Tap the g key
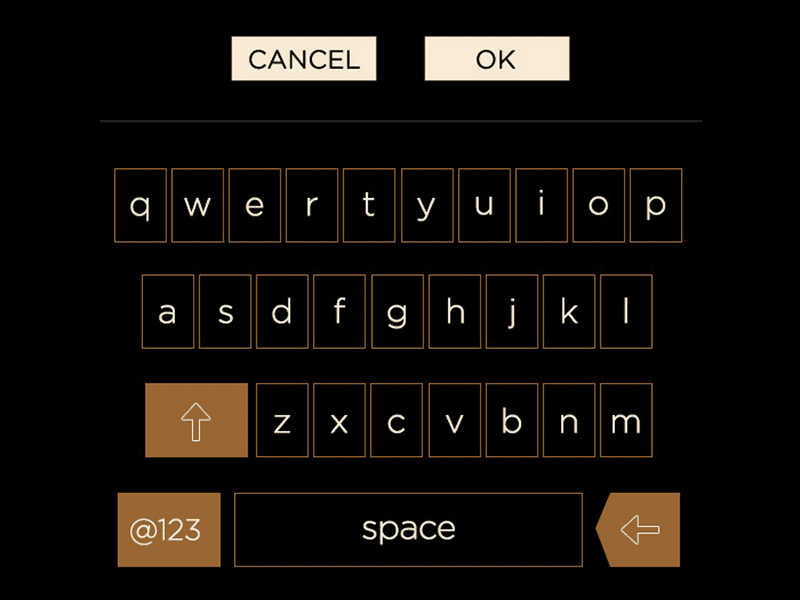Screen dimensions: 800x600 [397, 312]
